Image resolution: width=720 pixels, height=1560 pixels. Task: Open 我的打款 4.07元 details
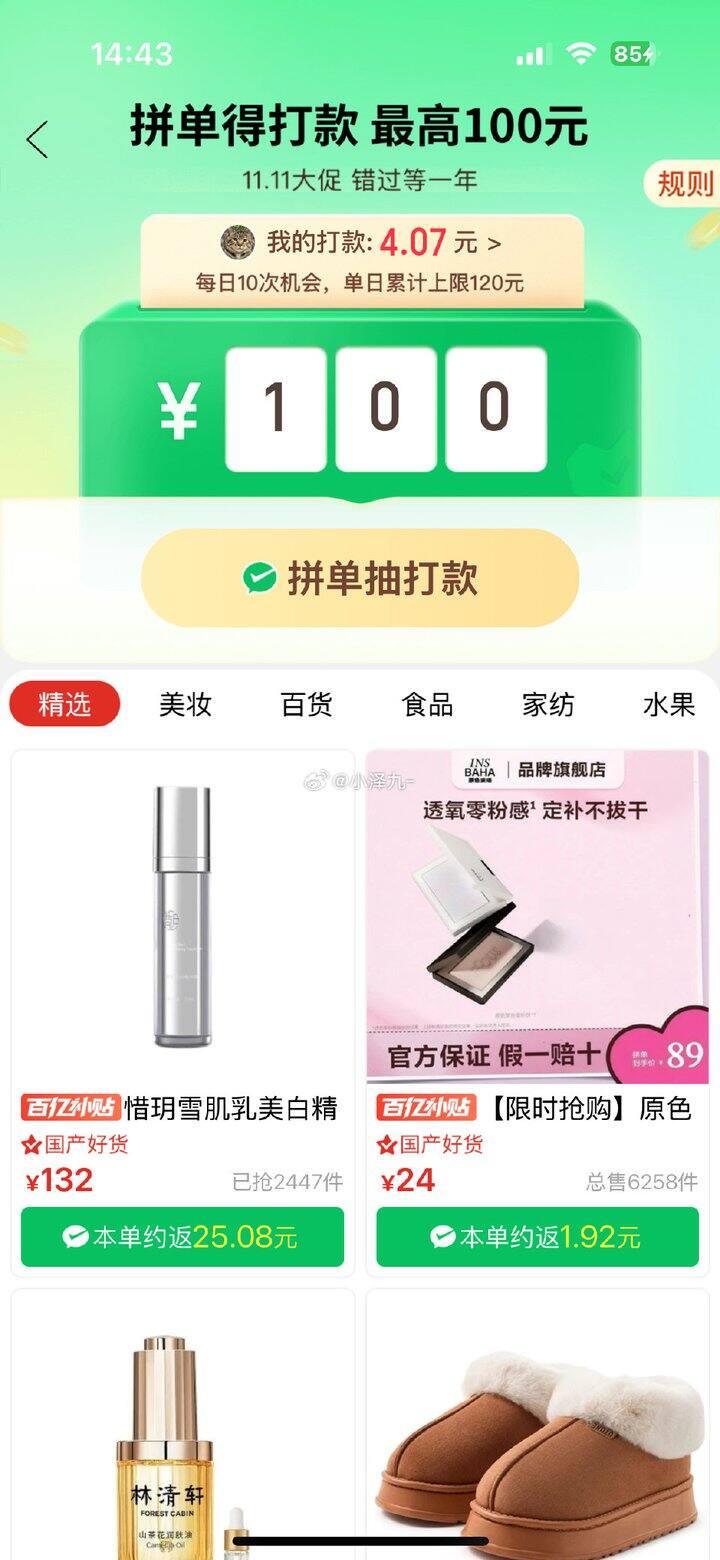click(x=361, y=243)
